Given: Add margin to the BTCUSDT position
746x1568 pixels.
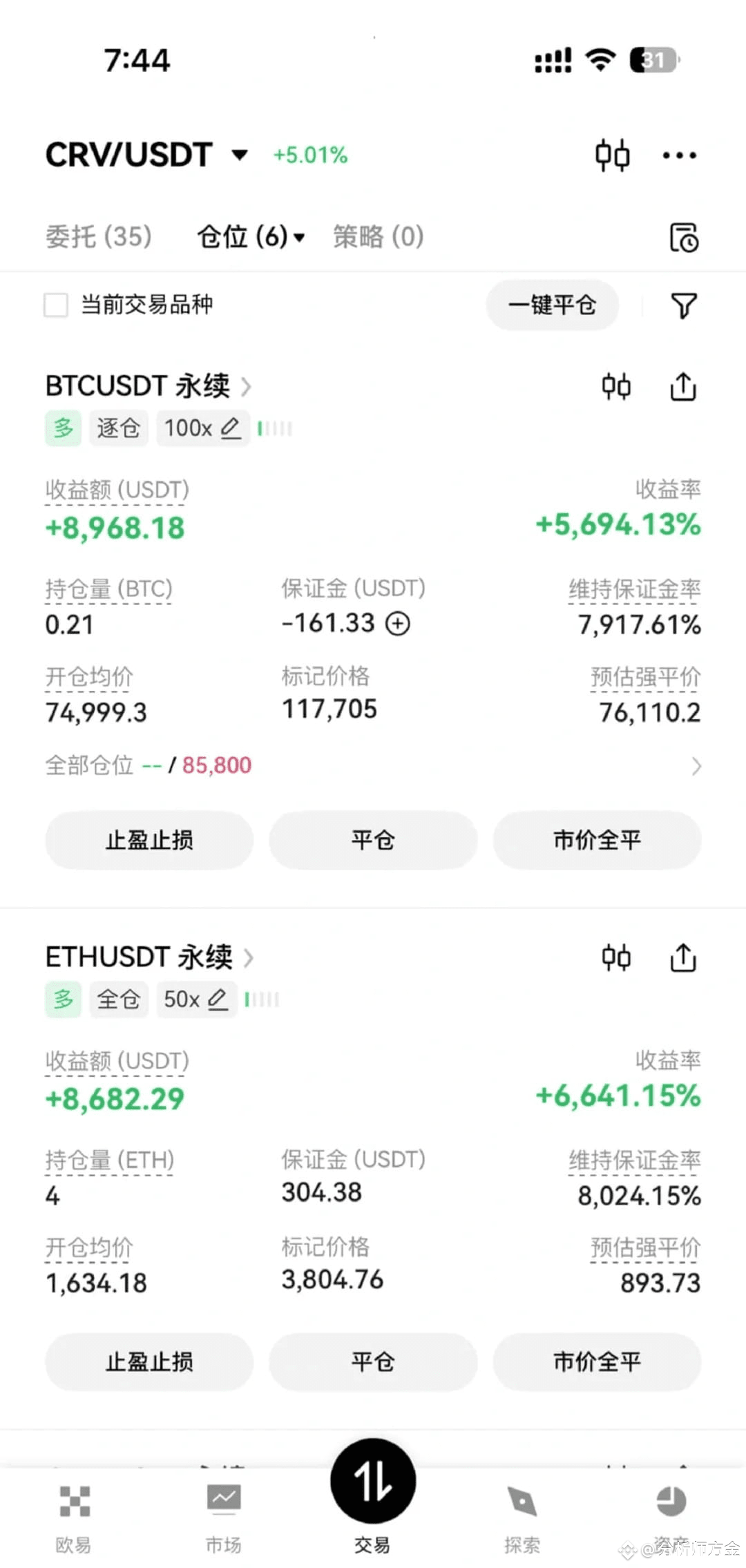Looking at the screenshot, I should (398, 624).
